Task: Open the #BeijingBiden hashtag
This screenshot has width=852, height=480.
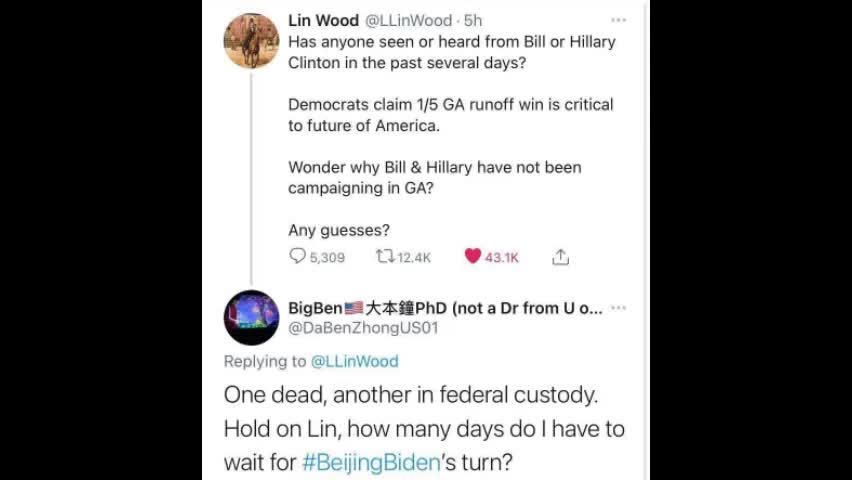Action: (369, 463)
